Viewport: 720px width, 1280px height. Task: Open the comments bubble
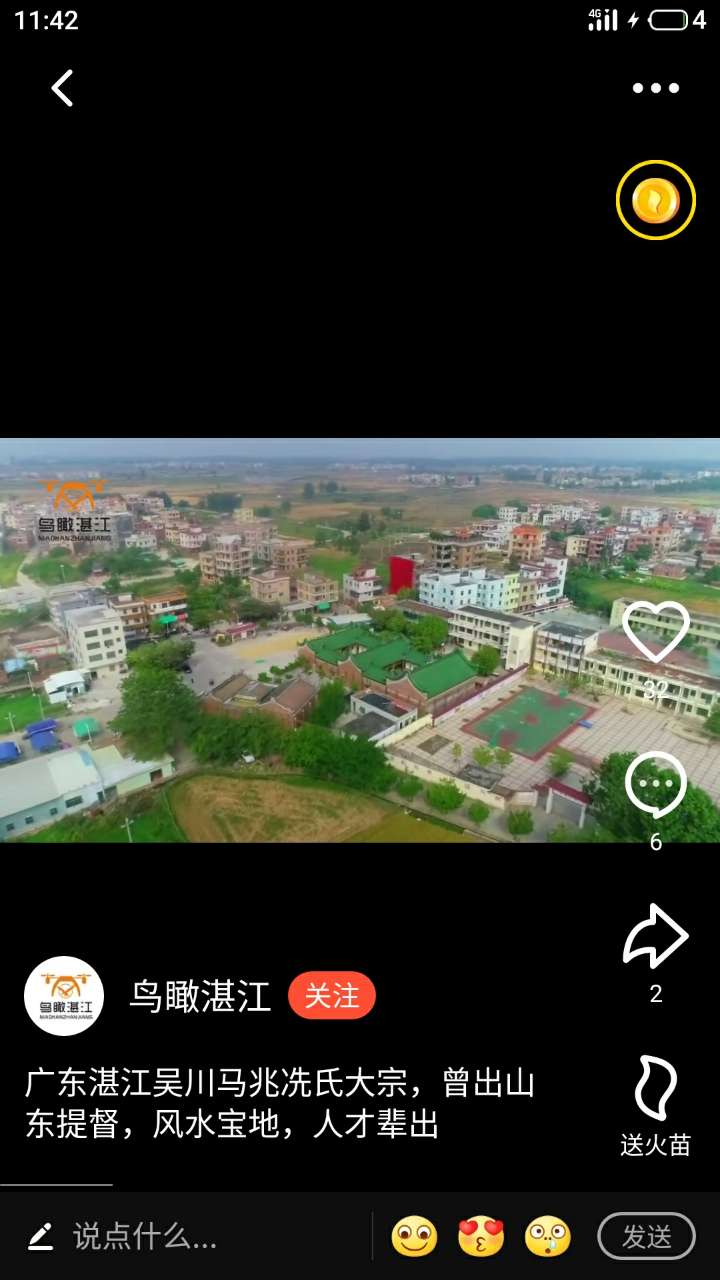[x=655, y=786]
